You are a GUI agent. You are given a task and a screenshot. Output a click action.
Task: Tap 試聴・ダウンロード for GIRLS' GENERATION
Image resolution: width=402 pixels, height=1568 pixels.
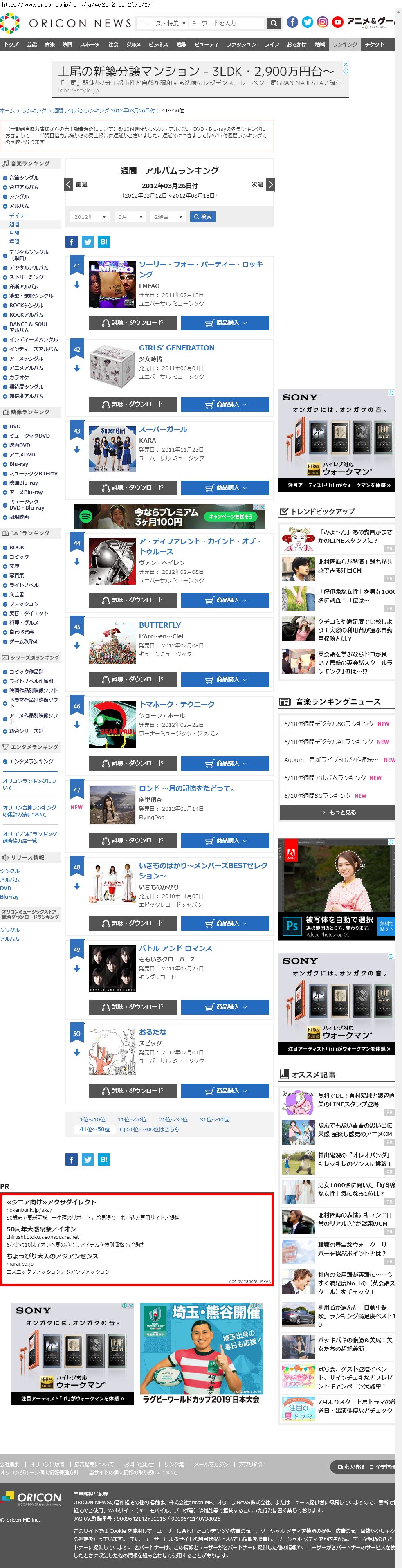tap(132, 404)
